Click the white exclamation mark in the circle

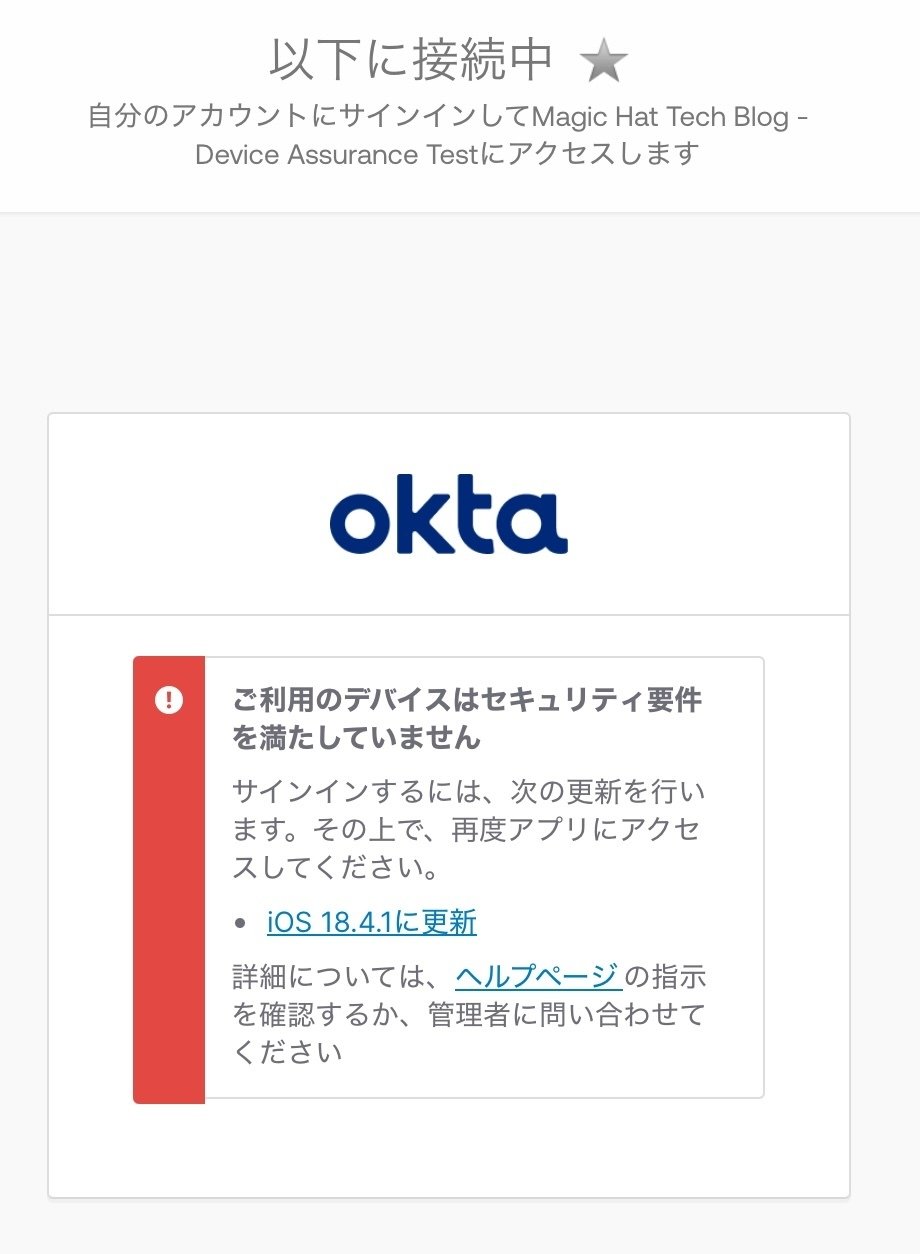pos(170,702)
